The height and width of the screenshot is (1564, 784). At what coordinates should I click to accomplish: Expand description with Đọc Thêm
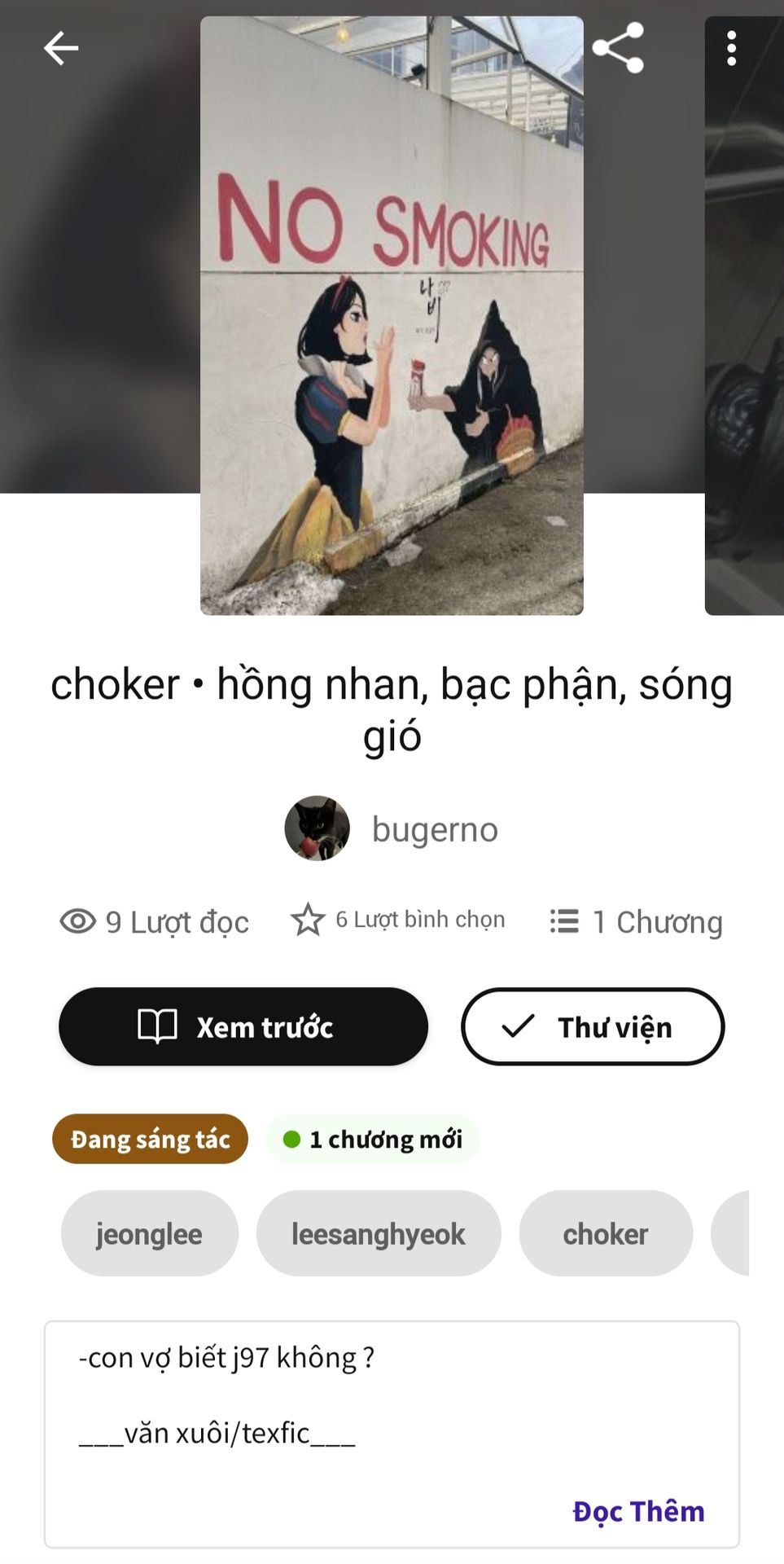pos(638,1511)
